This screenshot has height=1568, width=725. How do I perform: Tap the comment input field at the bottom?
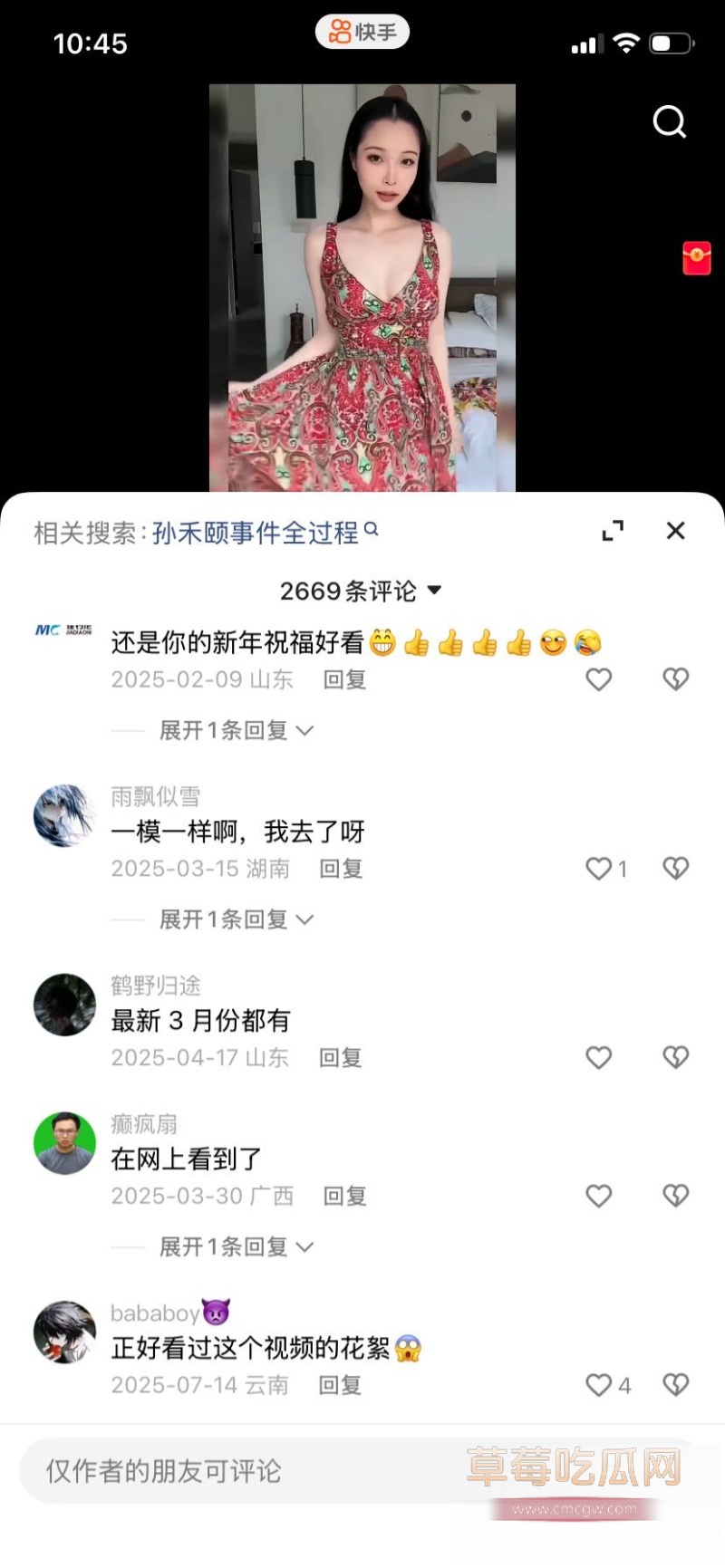(x=272, y=1471)
